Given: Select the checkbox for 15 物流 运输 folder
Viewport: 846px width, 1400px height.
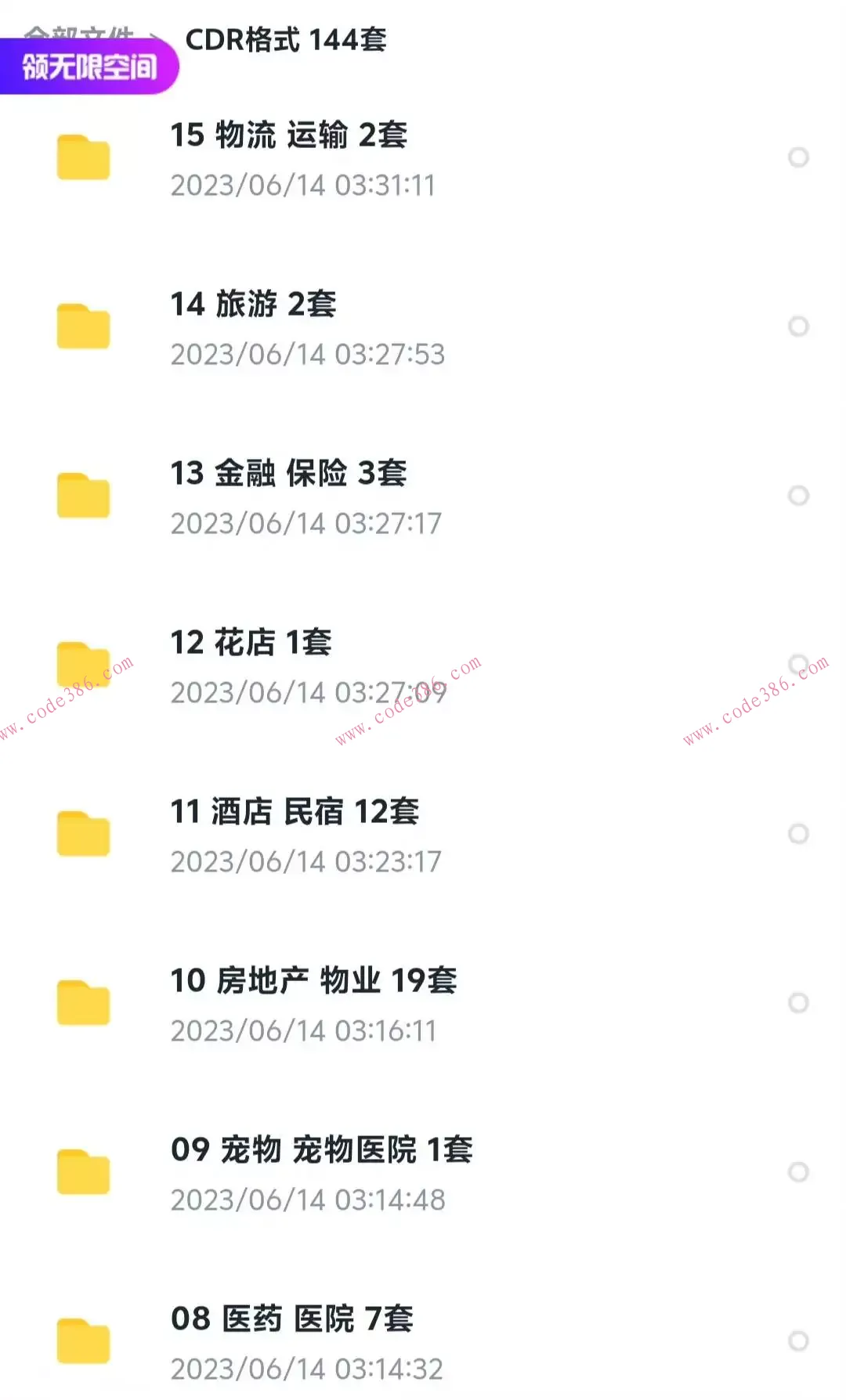Looking at the screenshot, I should 800,157.
